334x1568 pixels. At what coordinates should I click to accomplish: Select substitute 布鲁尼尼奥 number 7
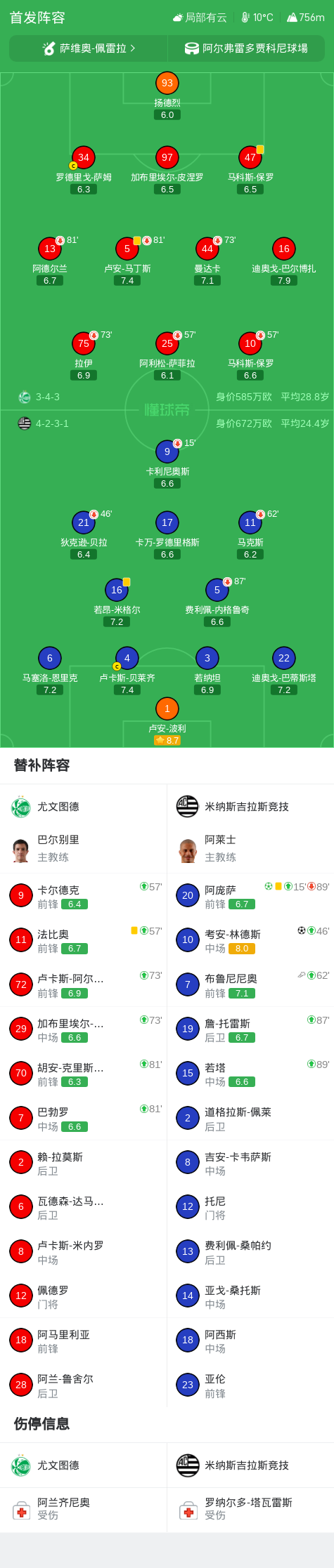point(250,984)
